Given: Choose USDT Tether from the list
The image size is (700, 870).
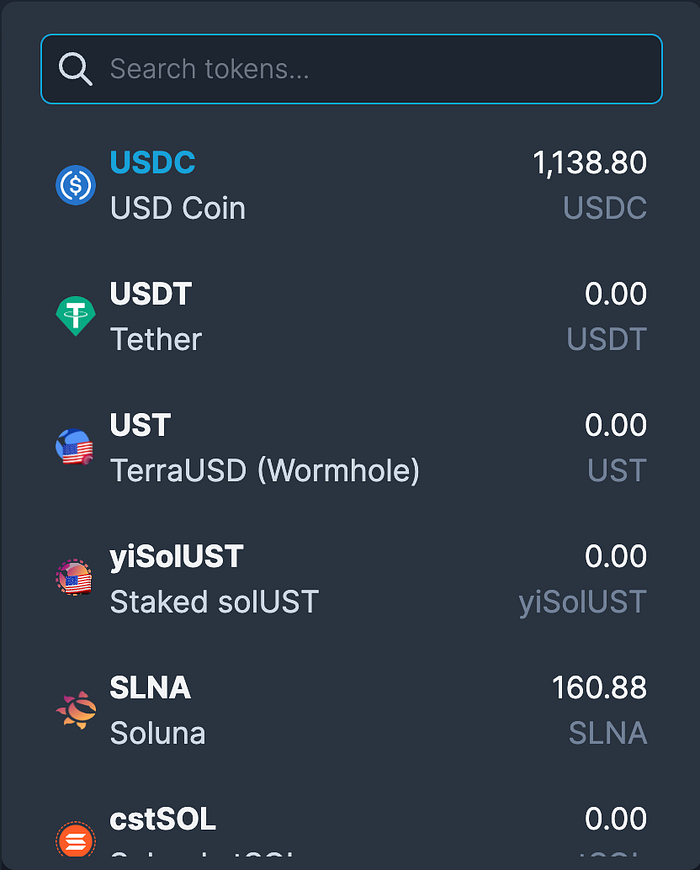Looking at the screenshot, I should tap(350, 316).
